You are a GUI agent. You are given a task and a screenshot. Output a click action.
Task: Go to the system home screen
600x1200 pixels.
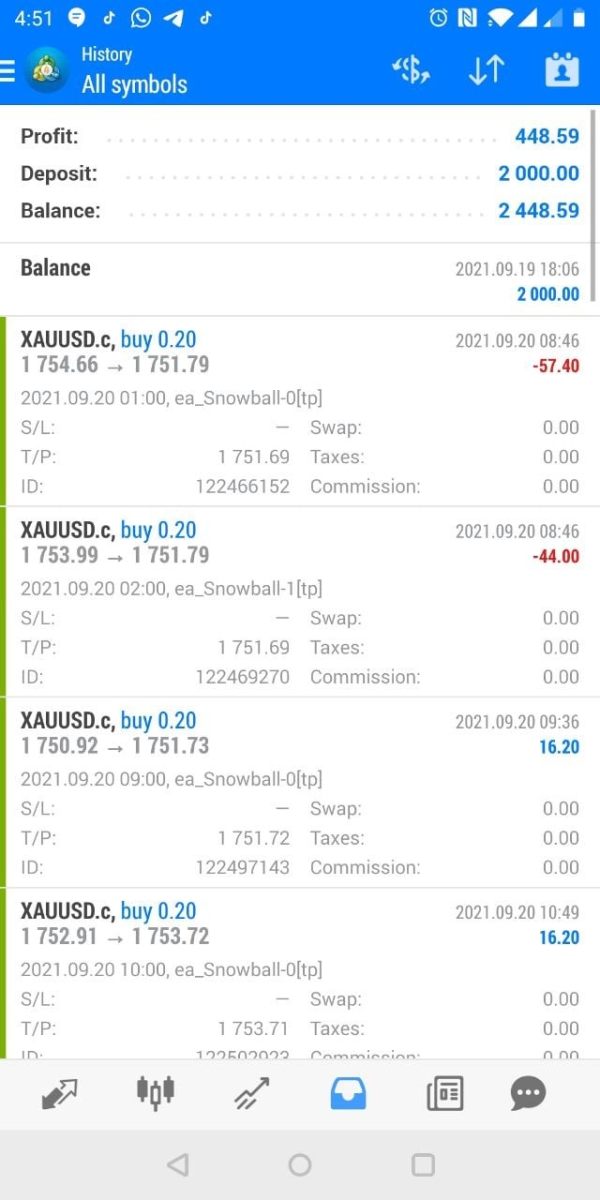point(300,1165)
